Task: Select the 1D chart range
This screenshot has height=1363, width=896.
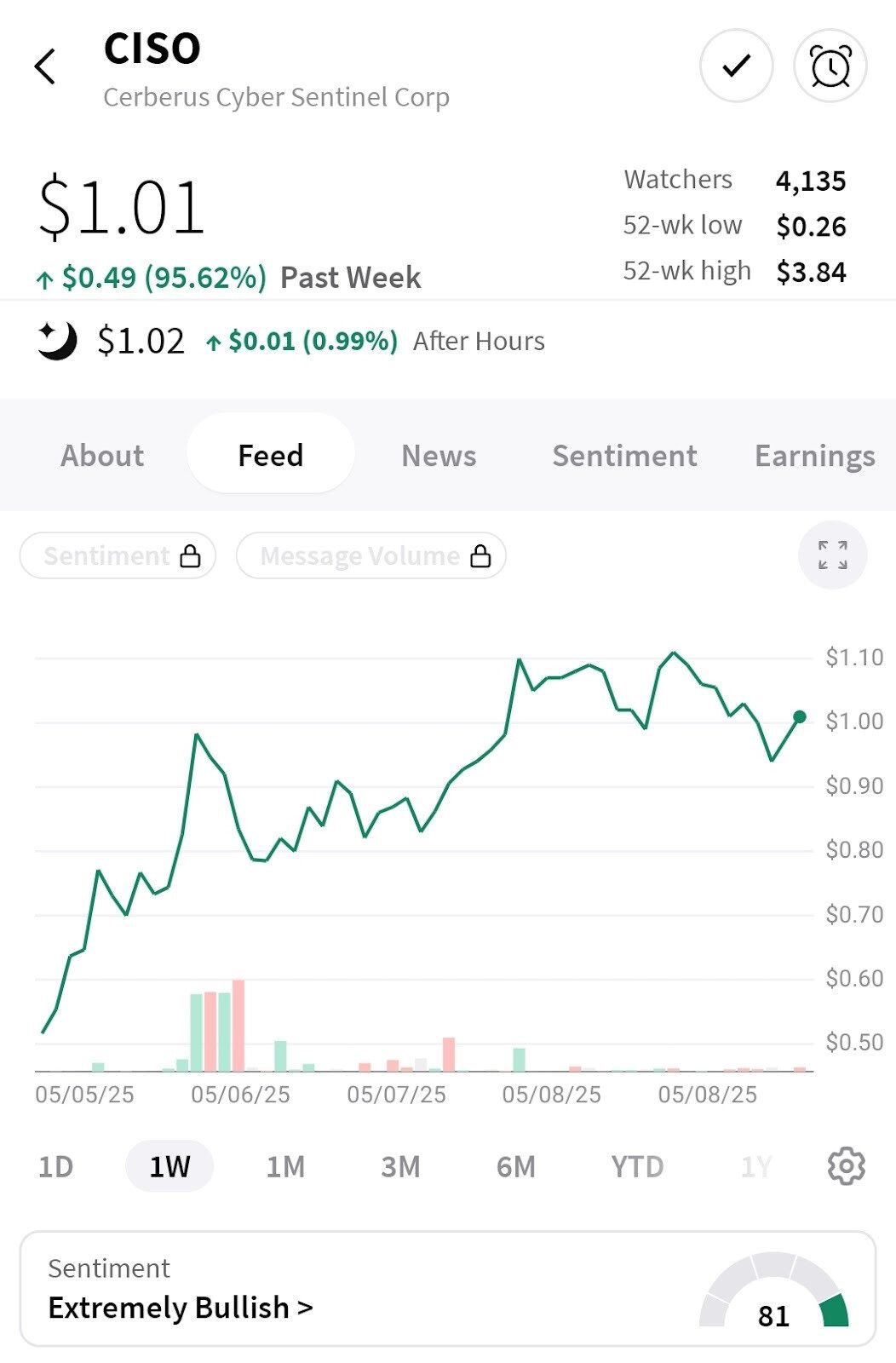Action: [x=55, y=1166]
